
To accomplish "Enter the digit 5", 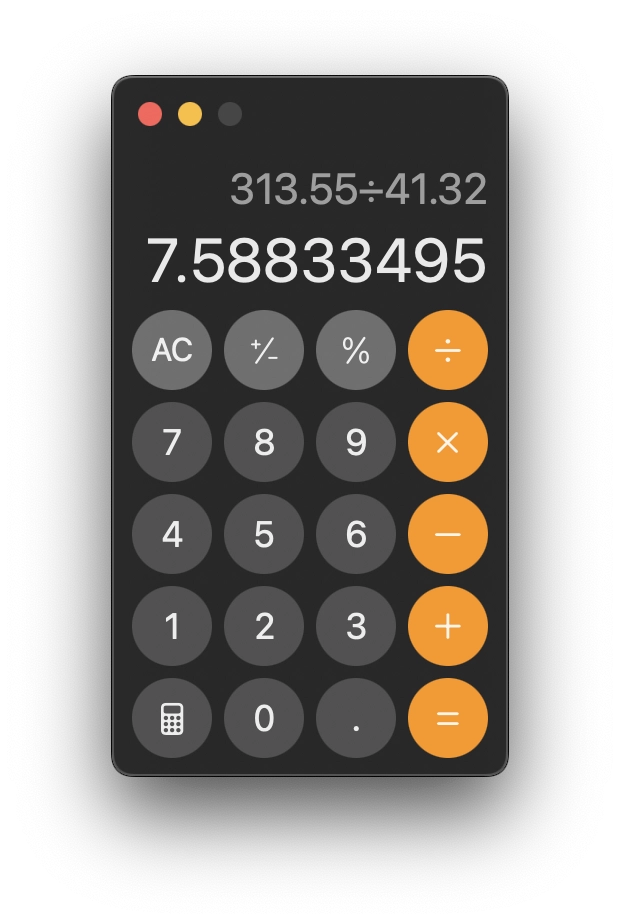I will [264, 534].
